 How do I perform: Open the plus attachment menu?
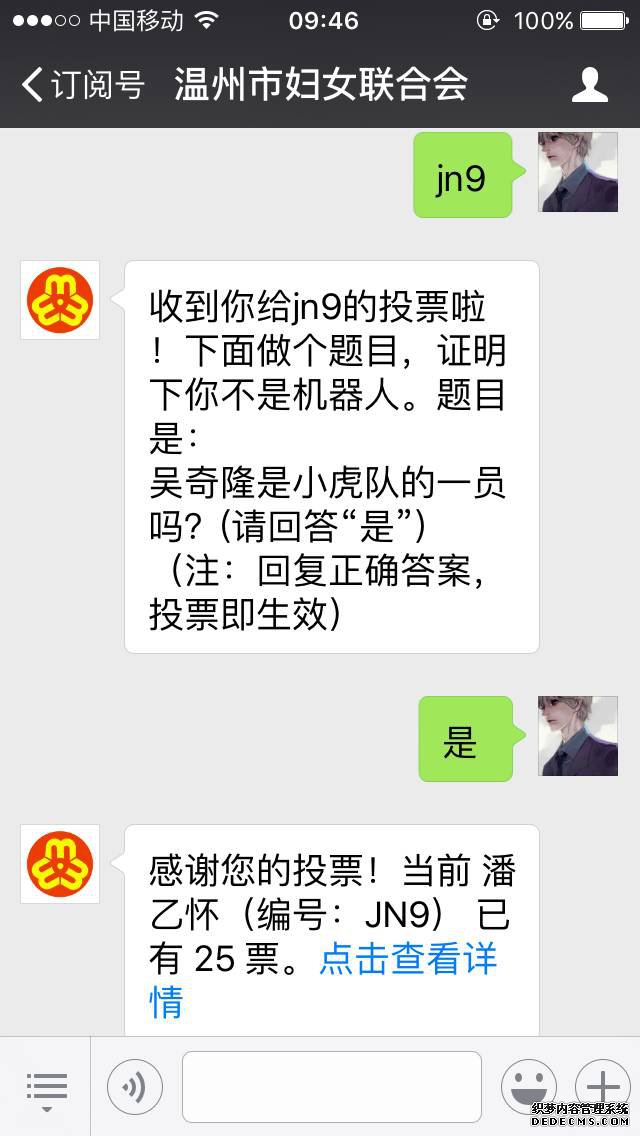tap(602, 1087)
